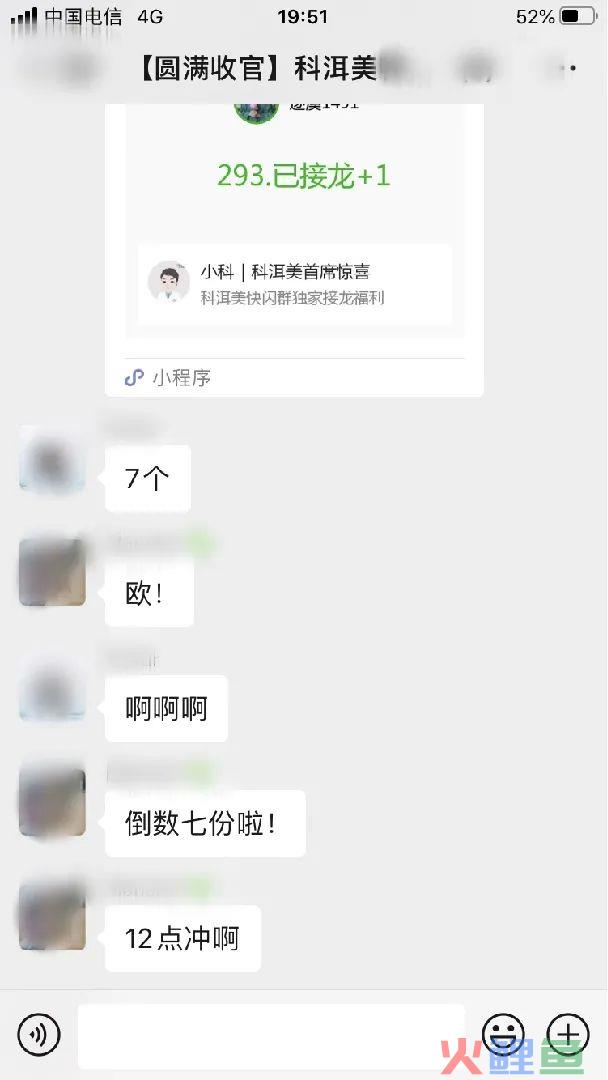The width and height of the screenshot is (608, 1080).
Task: View profile of the 啊啊啊 sender
Action: [52, 689]
